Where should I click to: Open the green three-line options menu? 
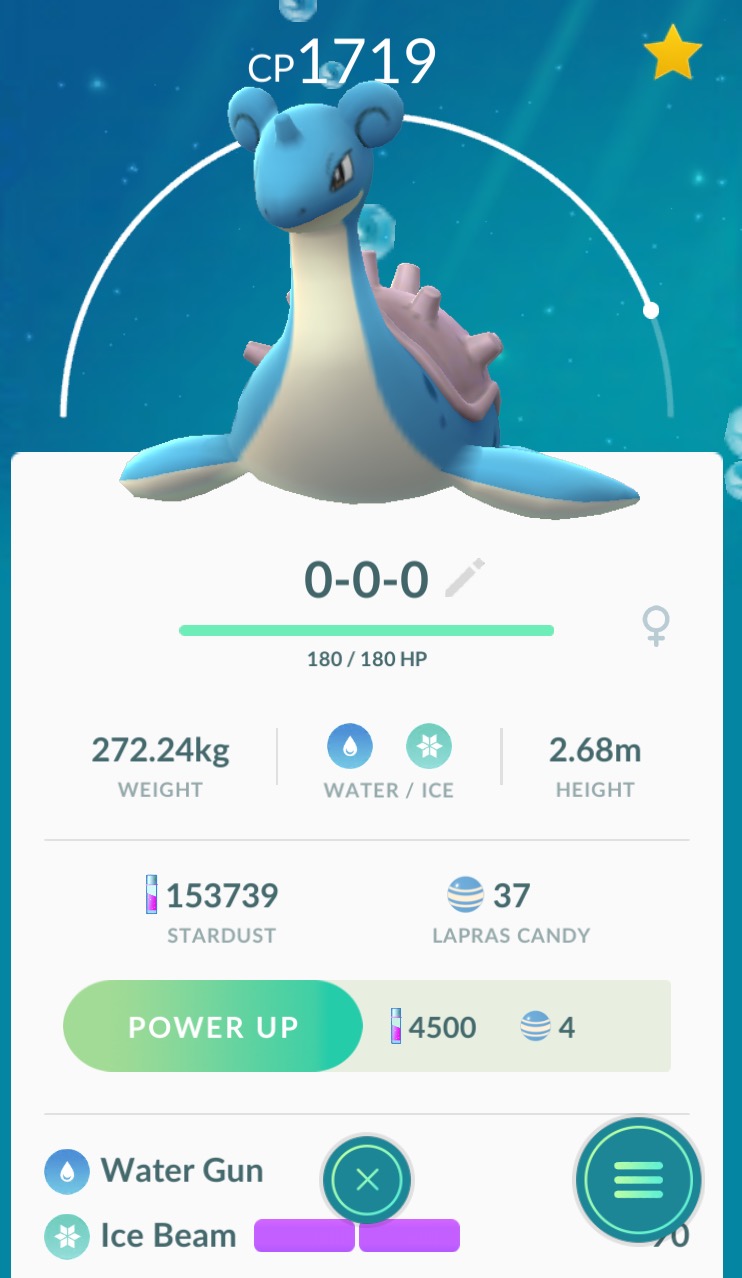639,1181
